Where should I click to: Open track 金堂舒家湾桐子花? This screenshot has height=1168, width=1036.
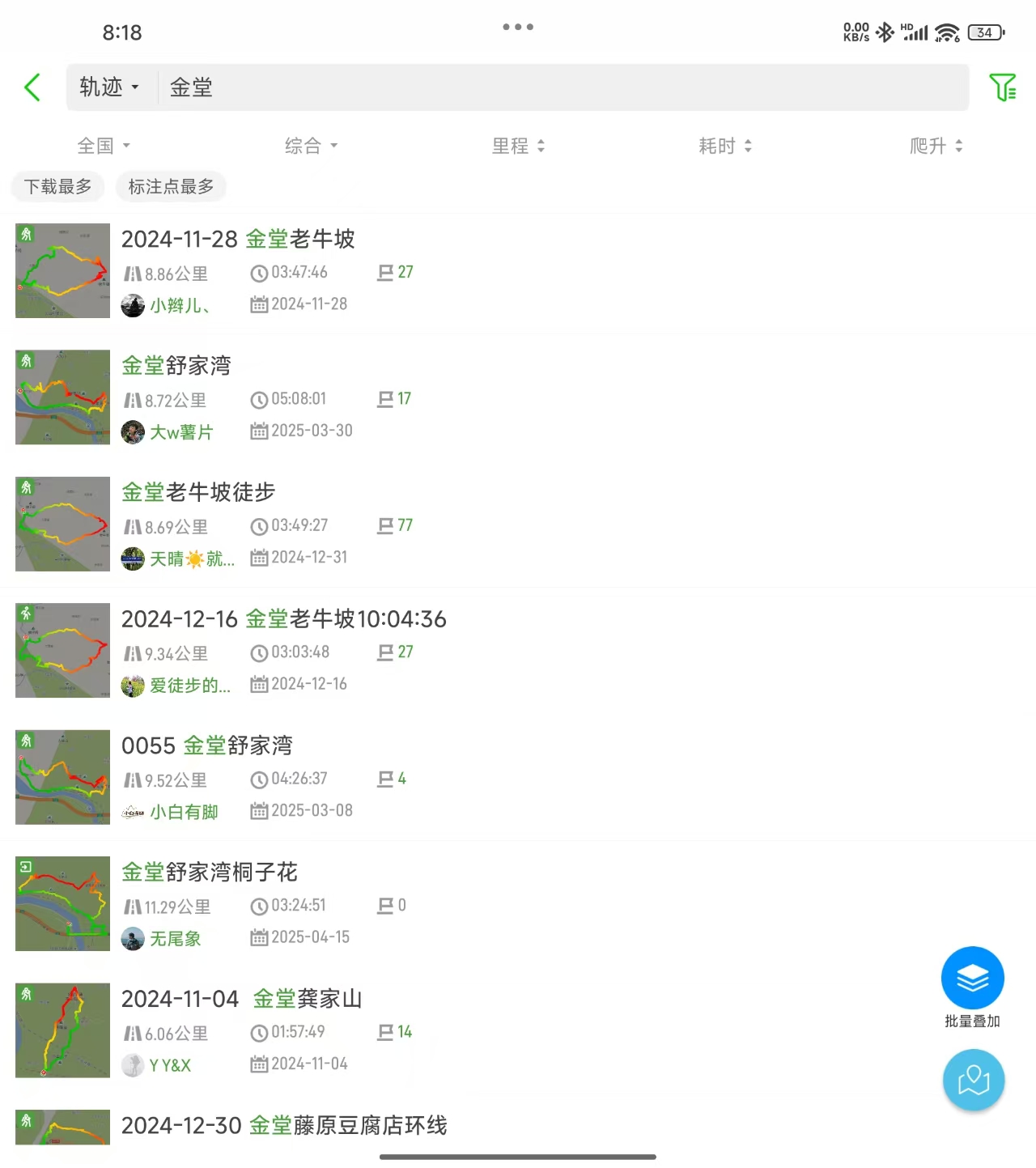[210, 872]
